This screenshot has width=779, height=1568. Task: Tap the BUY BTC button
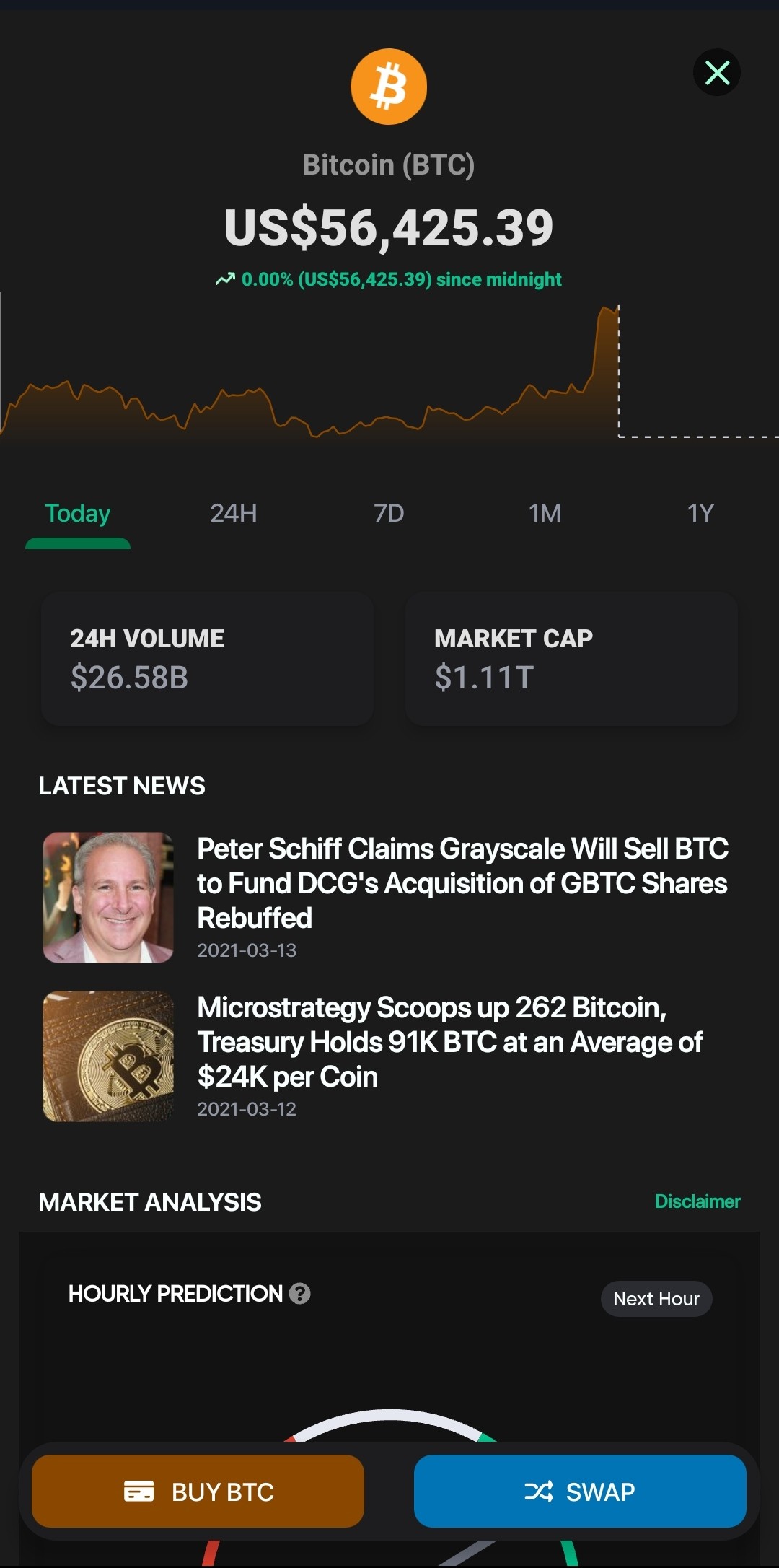click(198, 1491)
